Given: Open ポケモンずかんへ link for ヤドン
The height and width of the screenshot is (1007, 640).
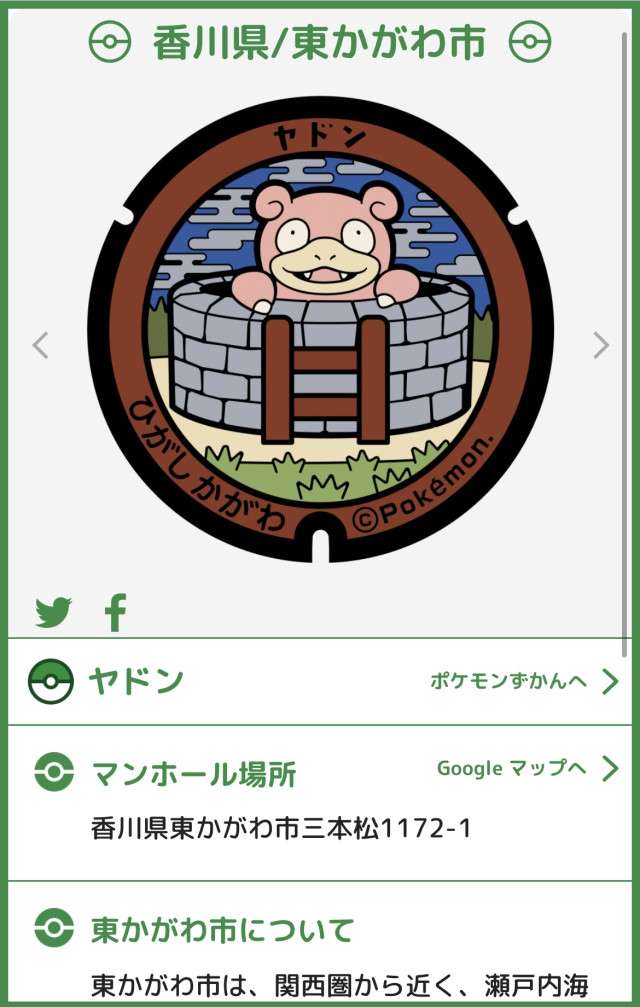Looking at the screenshot, I should click(523, 682).
